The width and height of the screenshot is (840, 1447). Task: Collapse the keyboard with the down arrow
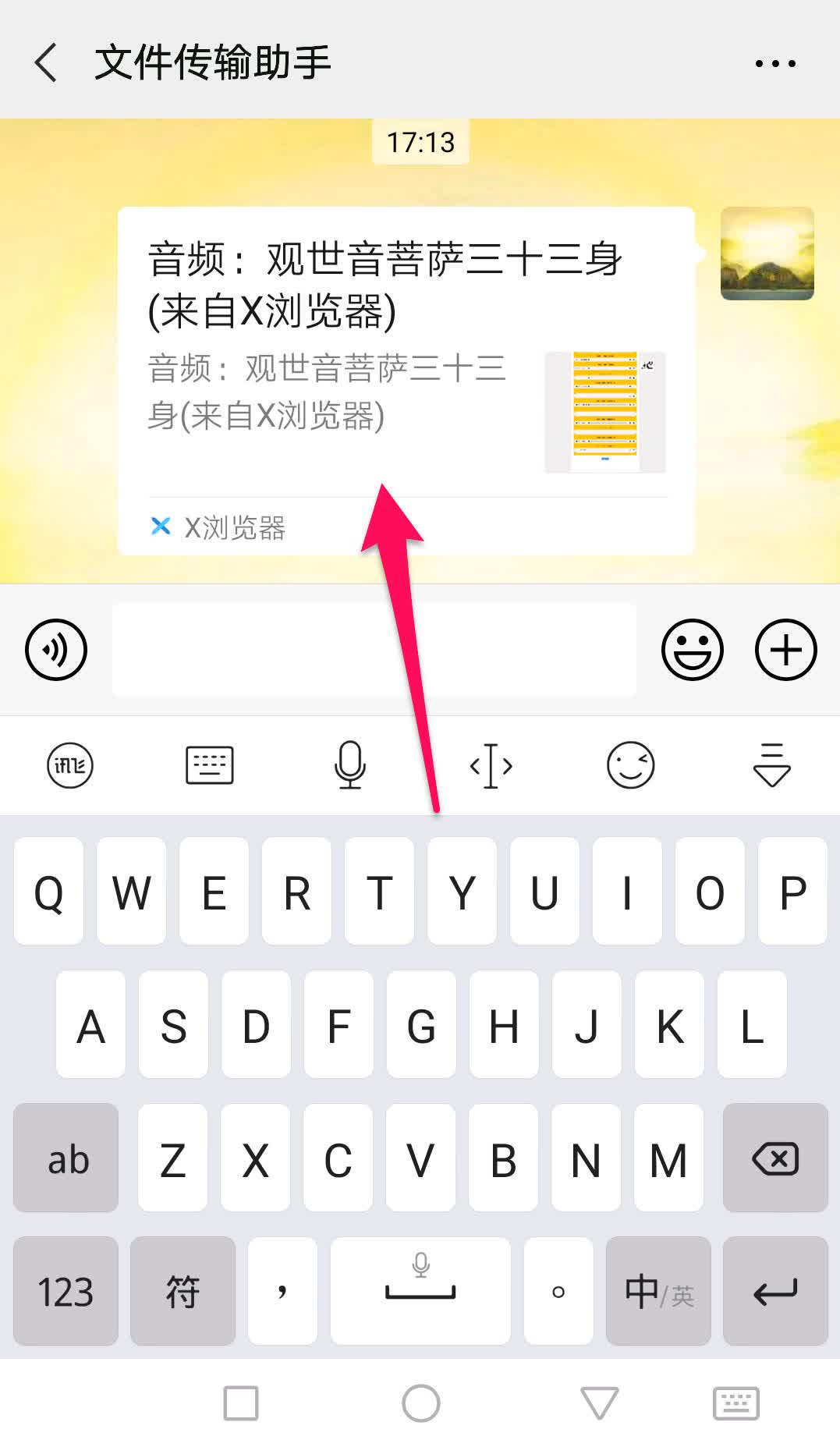(x=771, y=765)
